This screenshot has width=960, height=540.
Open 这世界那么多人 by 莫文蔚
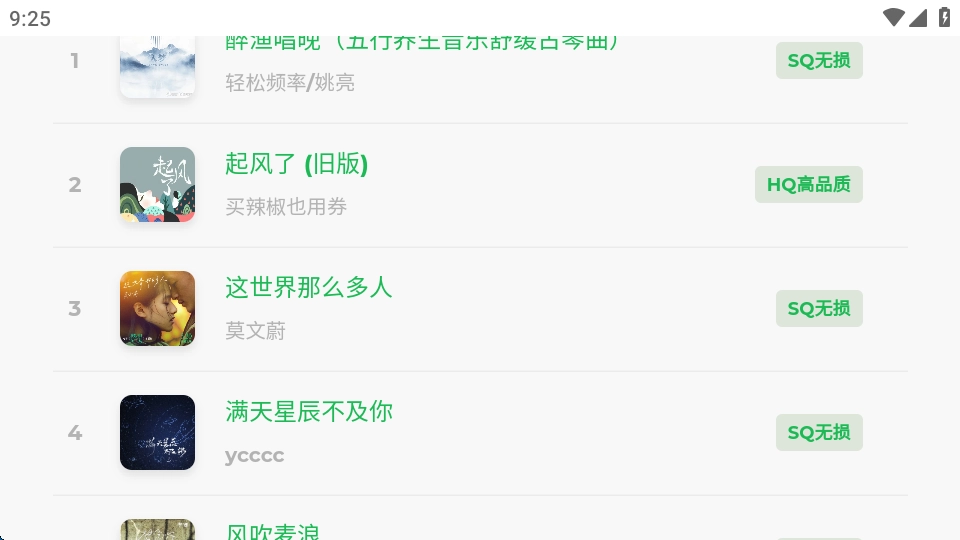(308, 288)
